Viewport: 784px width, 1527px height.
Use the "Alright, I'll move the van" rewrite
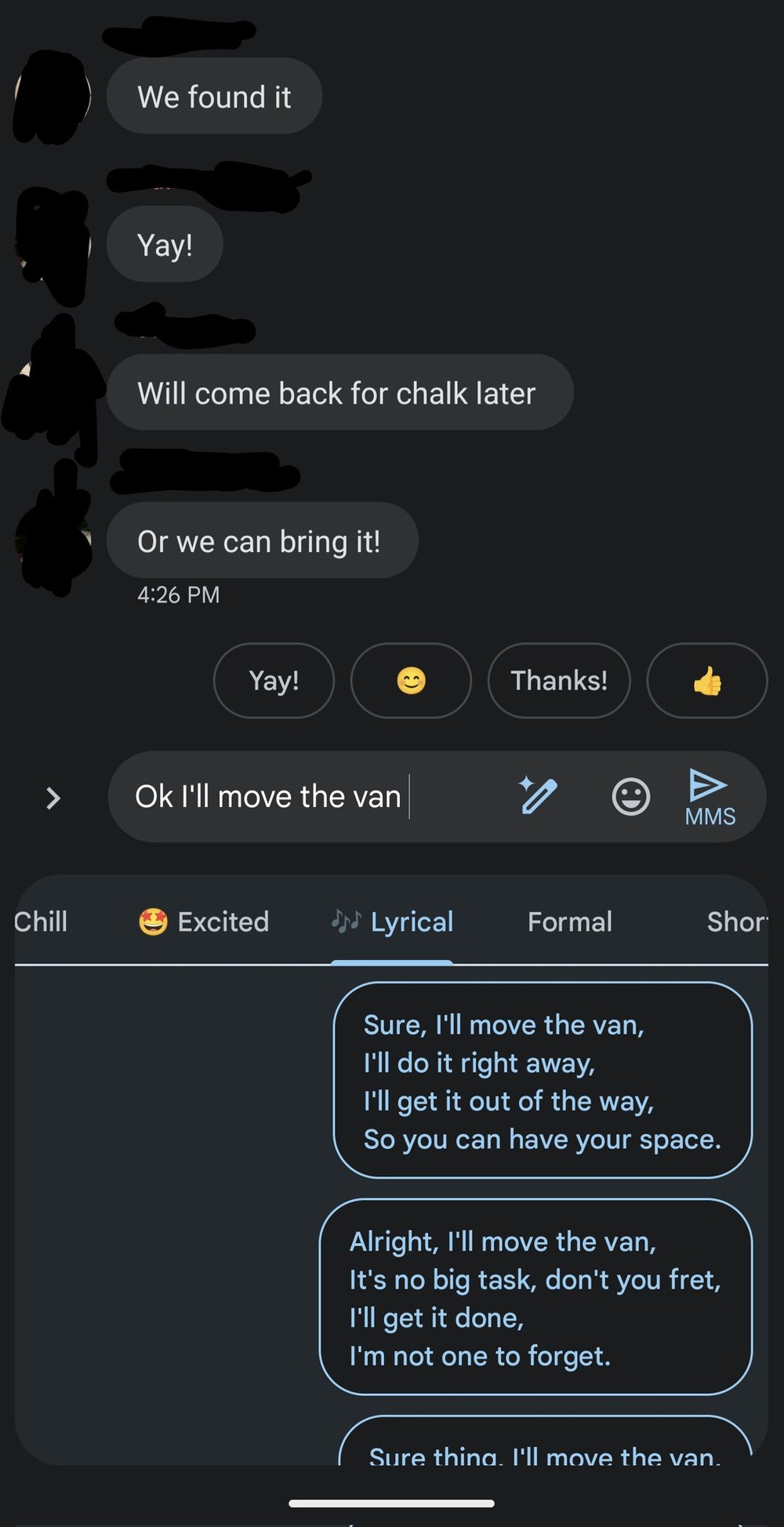pyautogui.click(x=535, y=1297)
